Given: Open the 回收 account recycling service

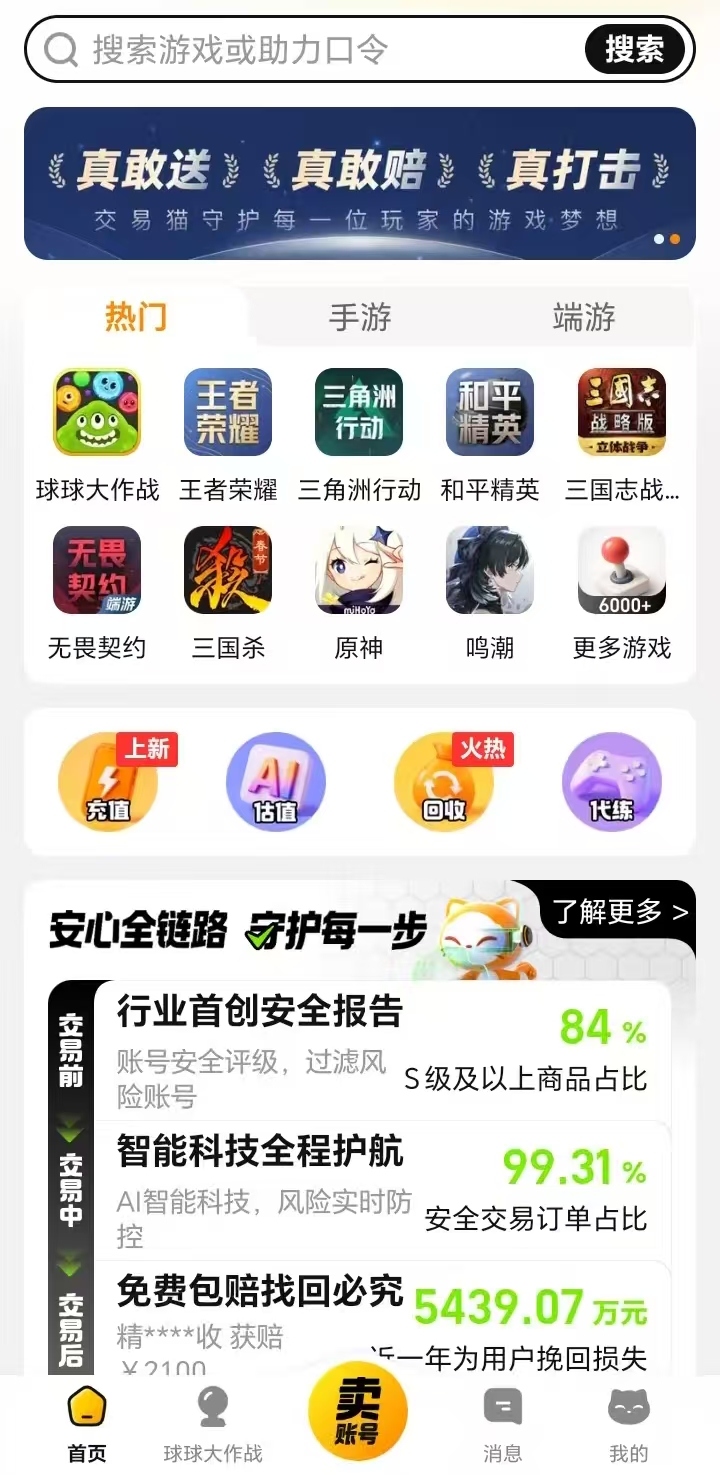Looking at the screenshot, I should tap(444, 782).
